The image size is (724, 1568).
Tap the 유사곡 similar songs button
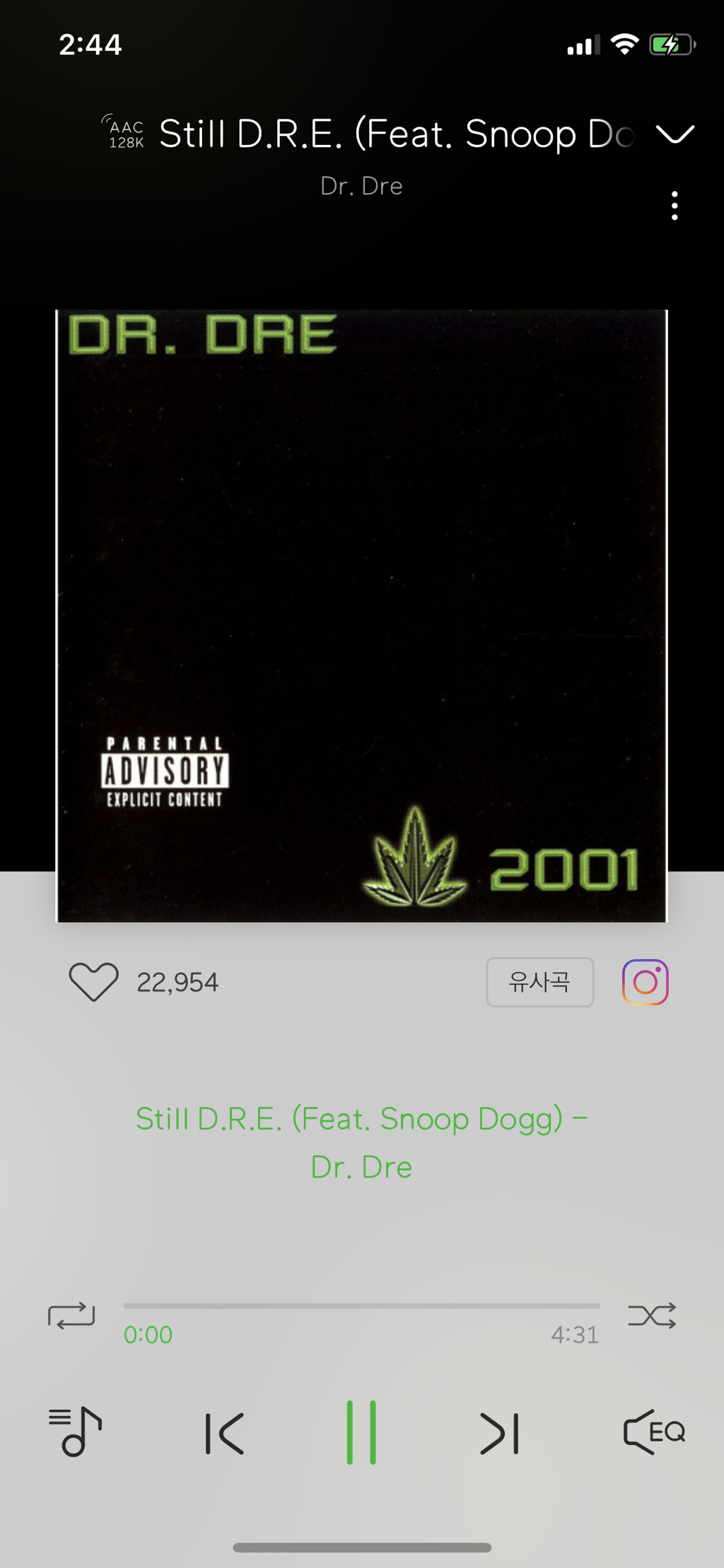[x=539, y=982]
